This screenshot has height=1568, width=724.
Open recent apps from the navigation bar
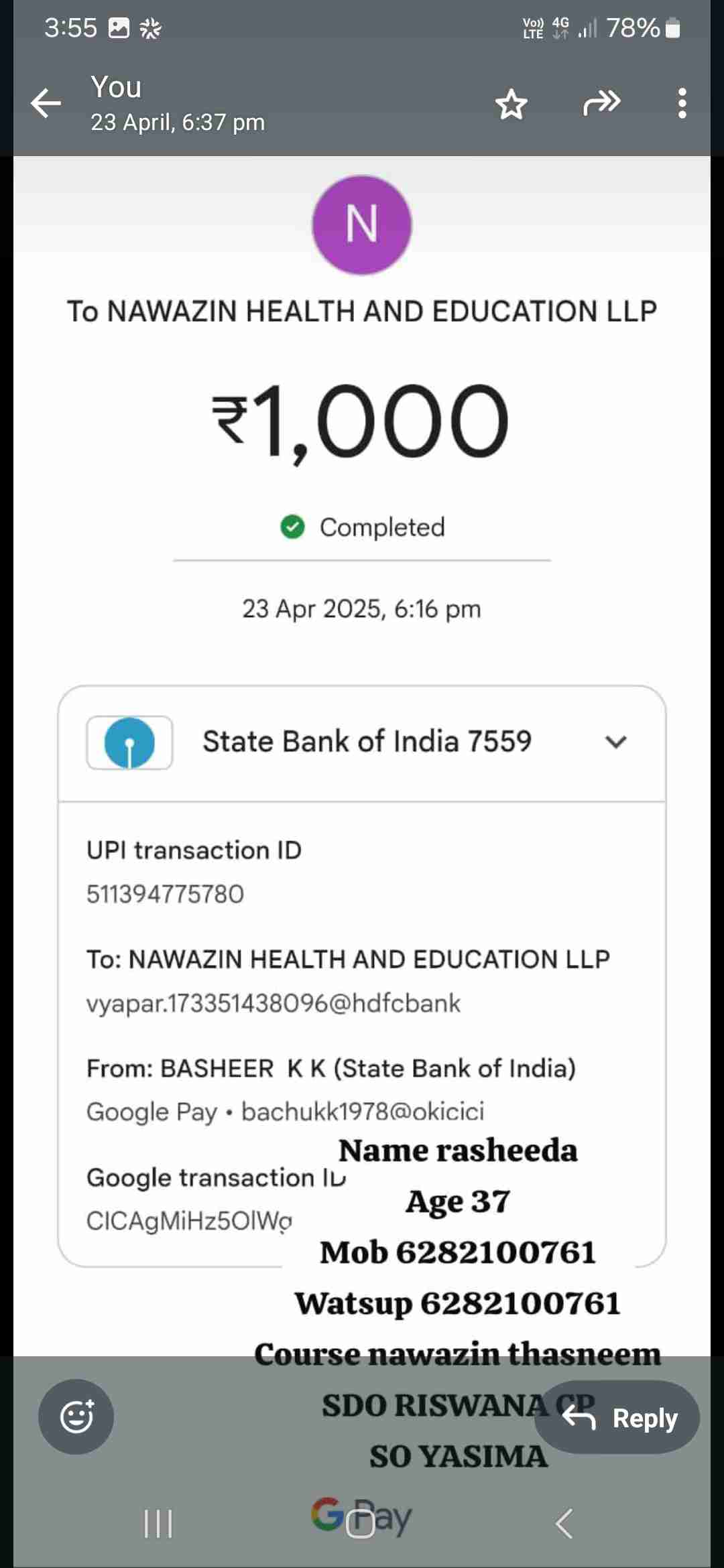tap(159, 1523)
